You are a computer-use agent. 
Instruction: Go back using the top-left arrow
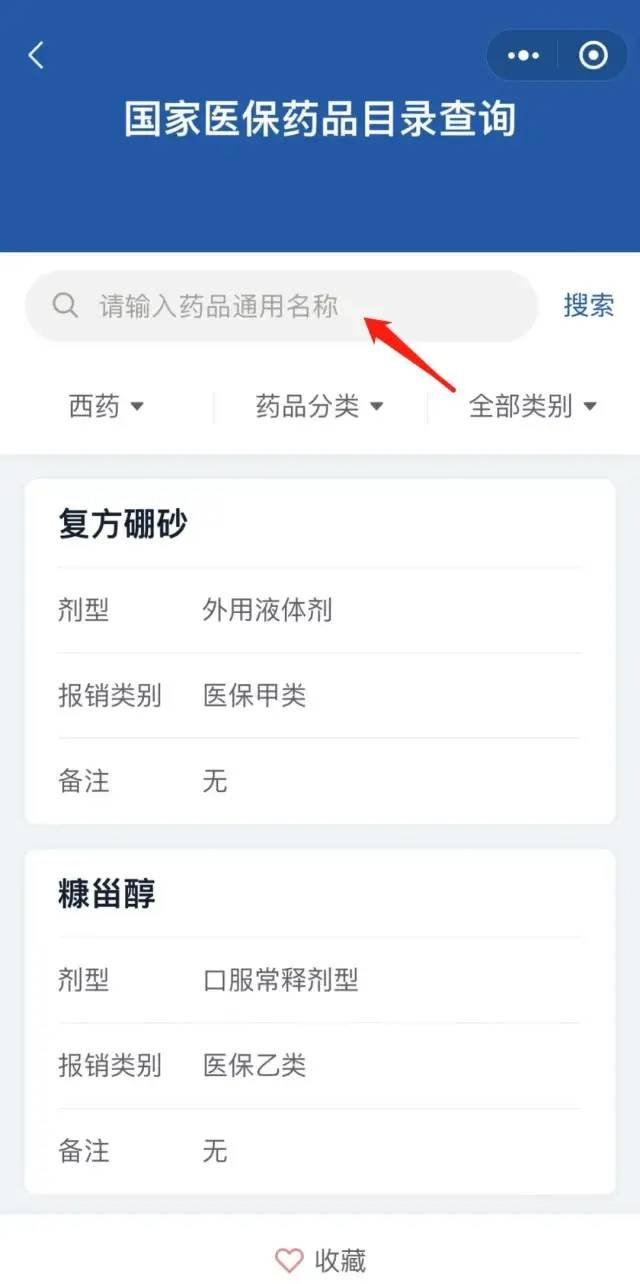point(36,55)
